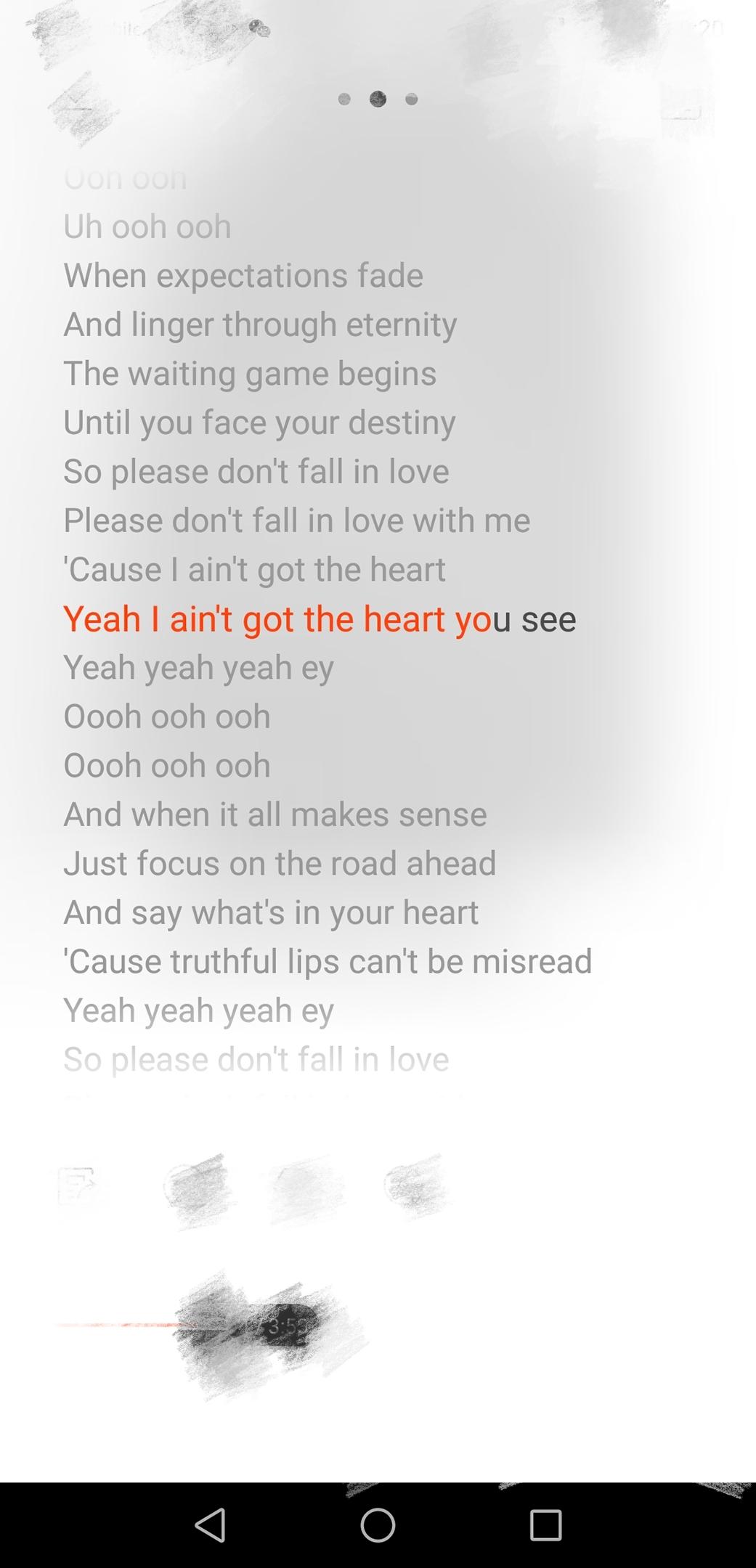Open recent apps with the square button
This screenshot has width=756, height=1568.
point(545,1524)
